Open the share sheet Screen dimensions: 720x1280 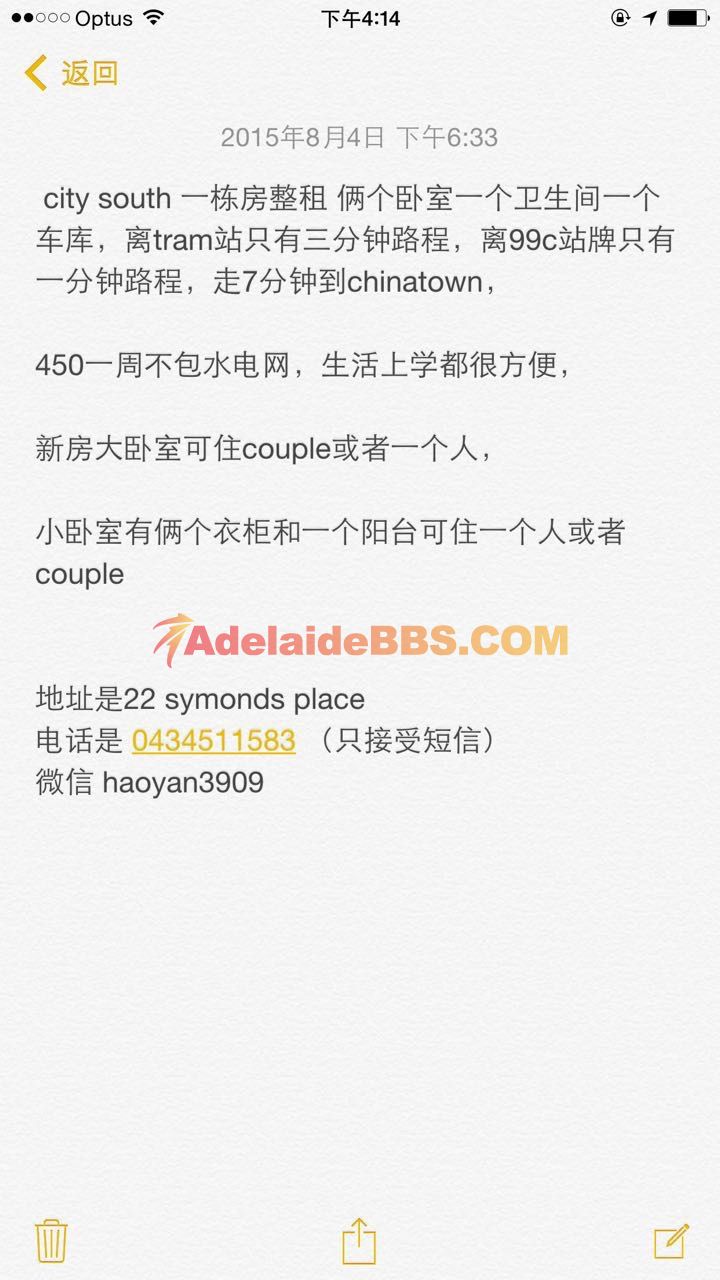pos(359,1241)
